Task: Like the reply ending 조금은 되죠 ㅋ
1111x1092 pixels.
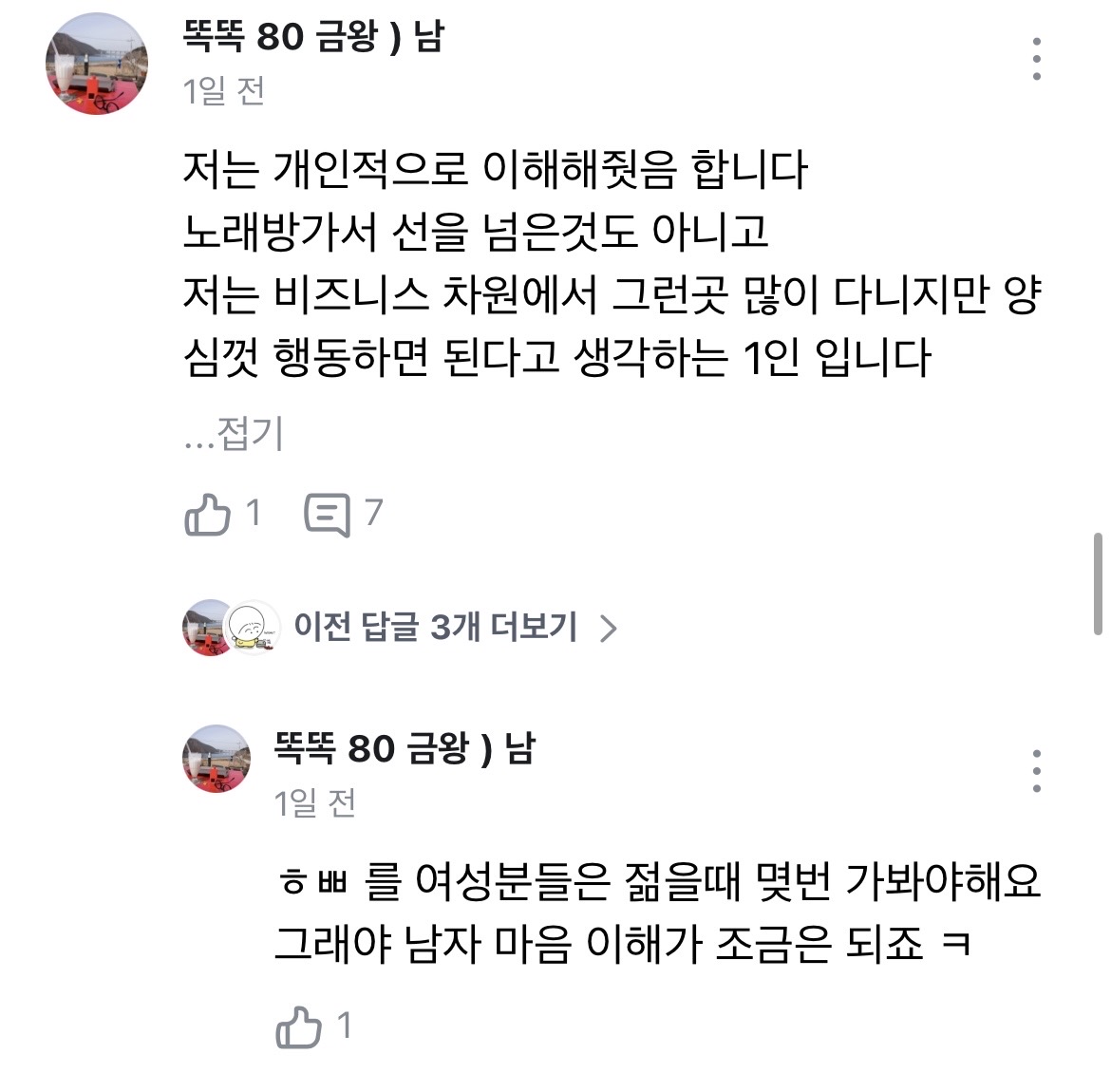Action: tap(299, 1027)
